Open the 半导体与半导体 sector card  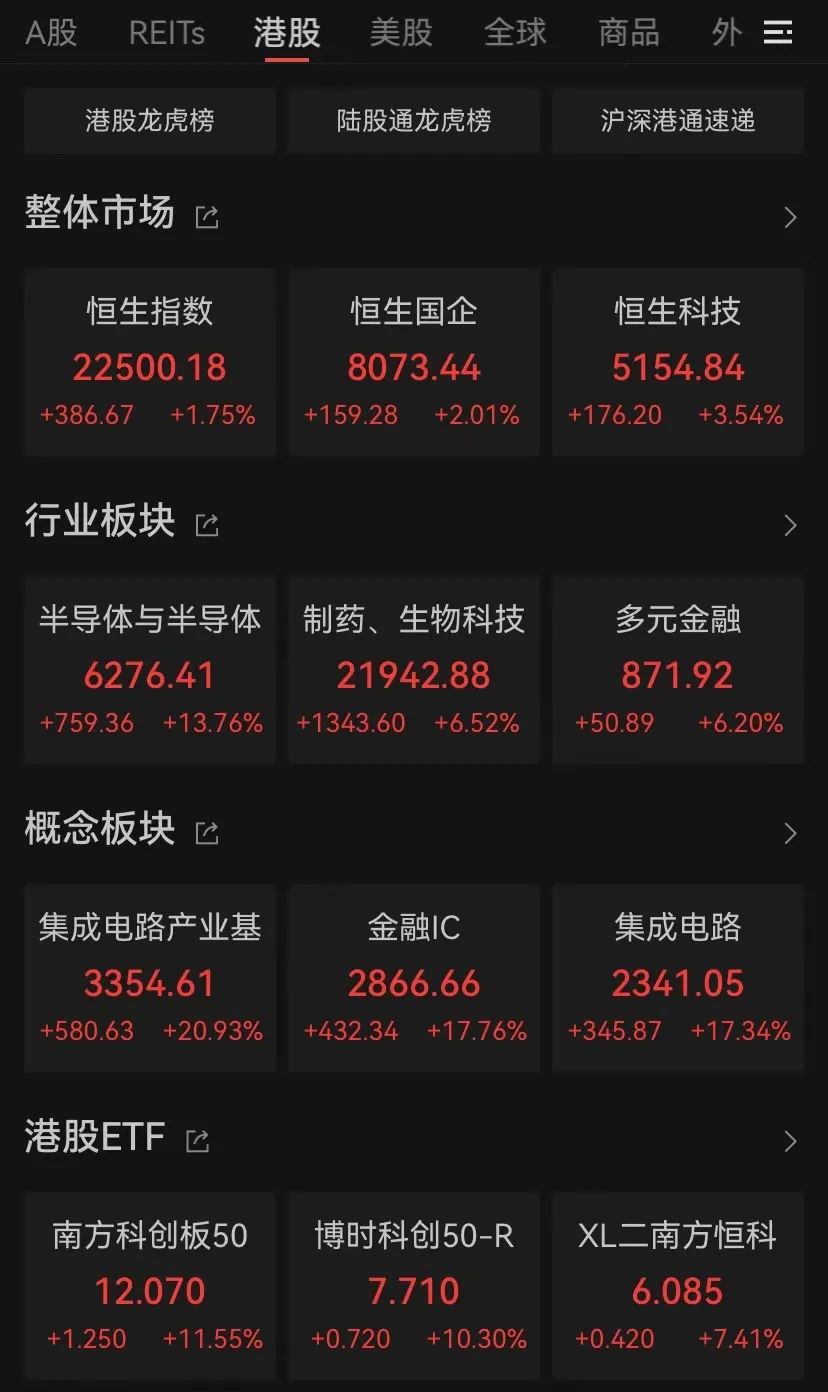[x=149, y=670]
